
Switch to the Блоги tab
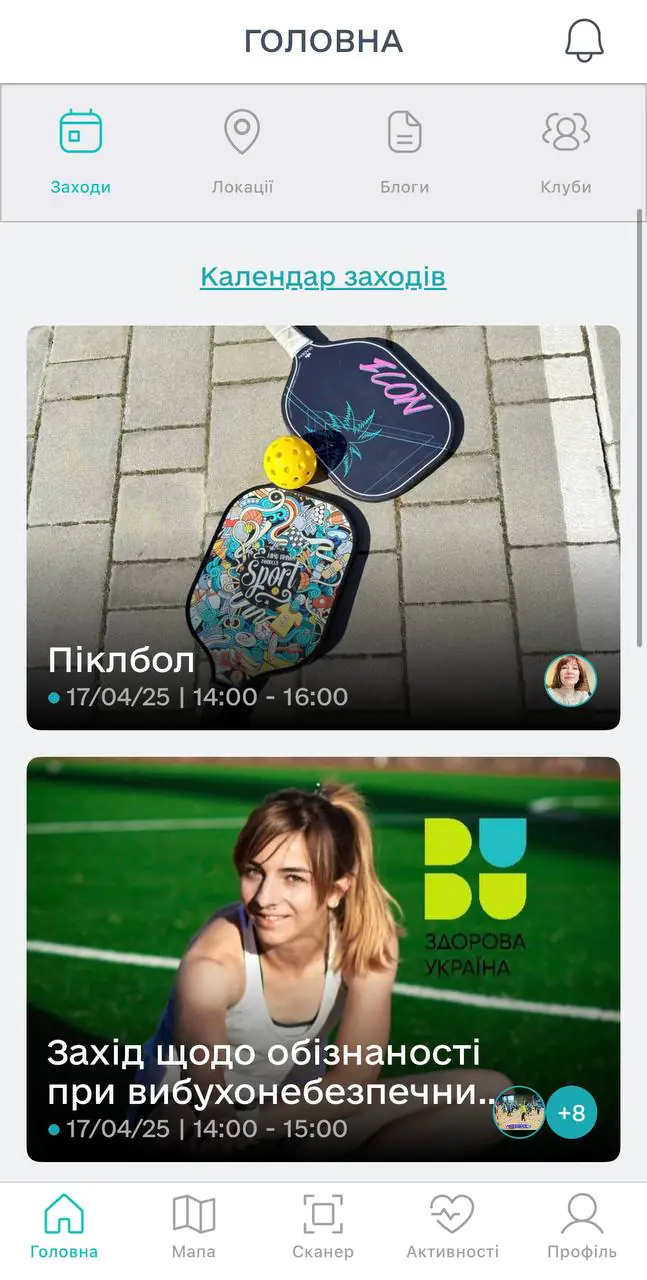point(404,152)
